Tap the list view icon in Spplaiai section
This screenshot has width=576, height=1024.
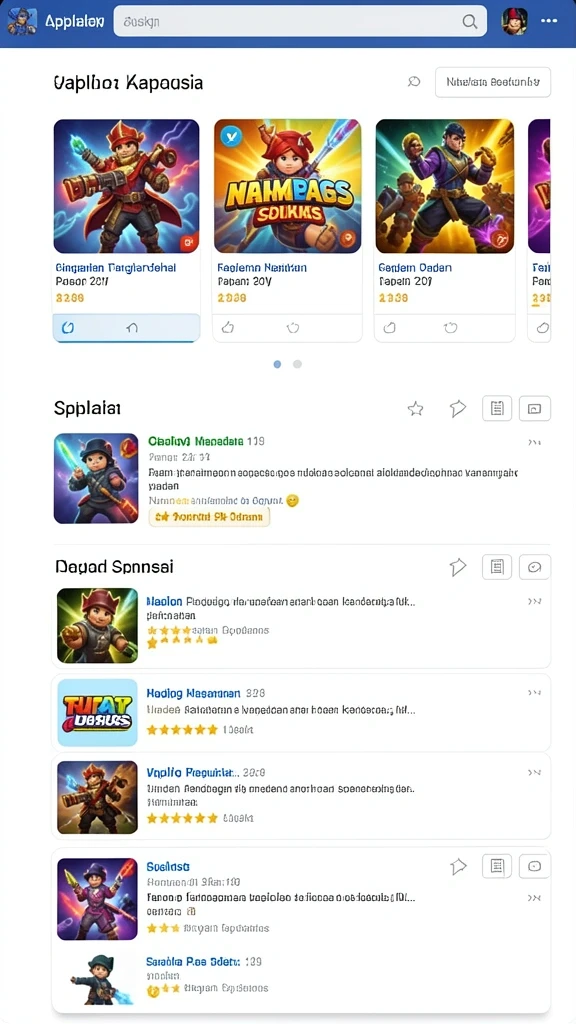click(497, 408)
